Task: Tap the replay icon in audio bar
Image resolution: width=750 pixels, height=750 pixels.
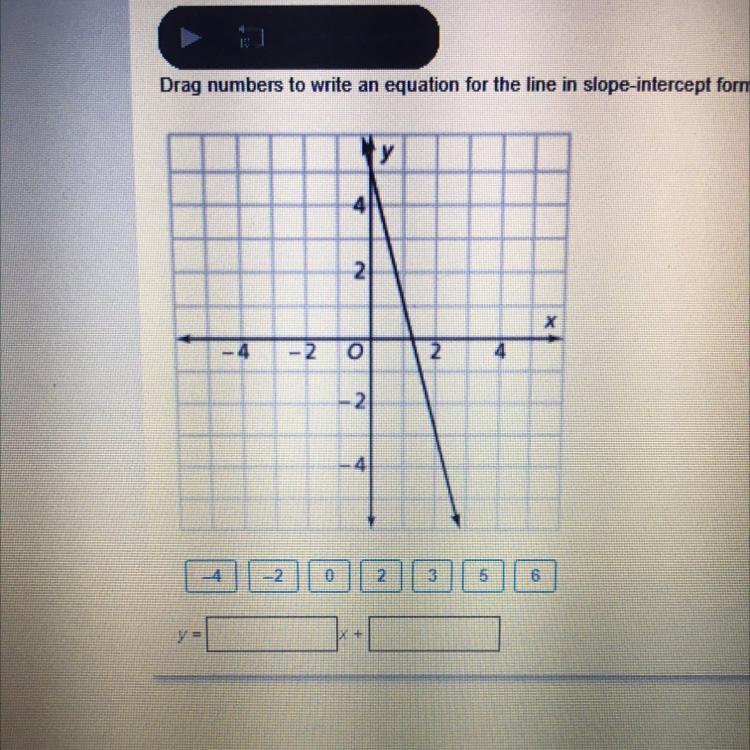Action: coord(249,38)
